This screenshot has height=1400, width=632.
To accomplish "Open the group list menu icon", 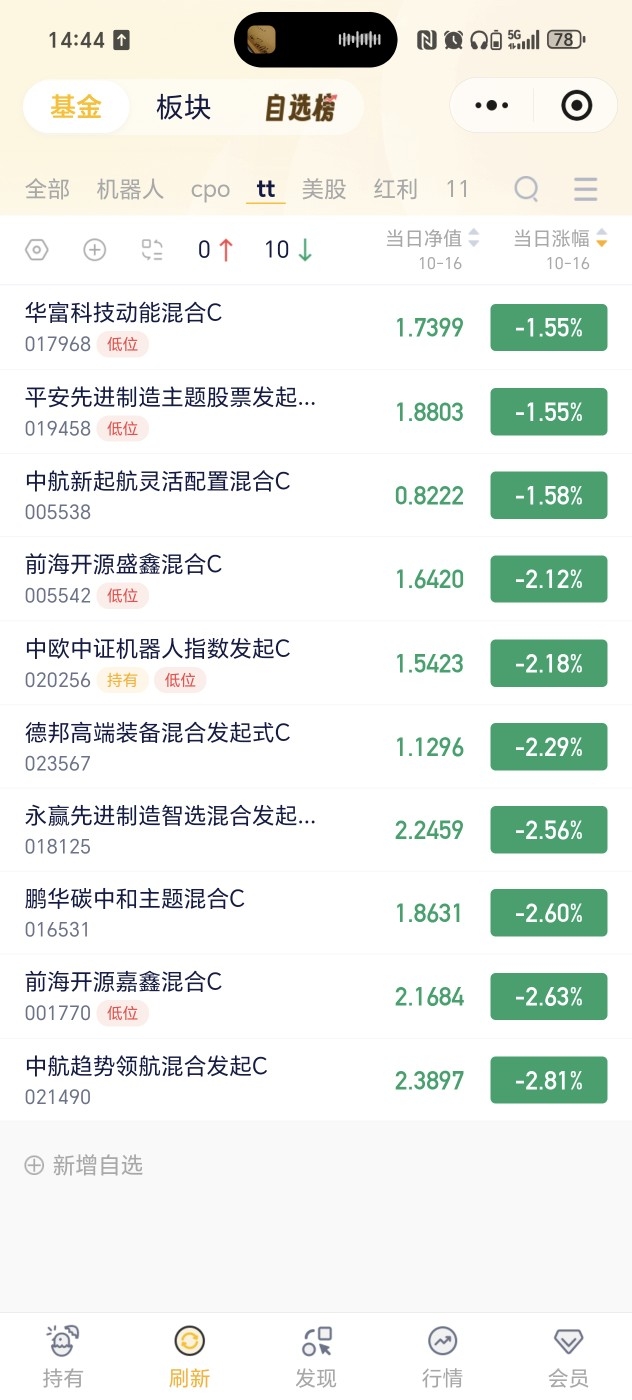I will [585, 188].
